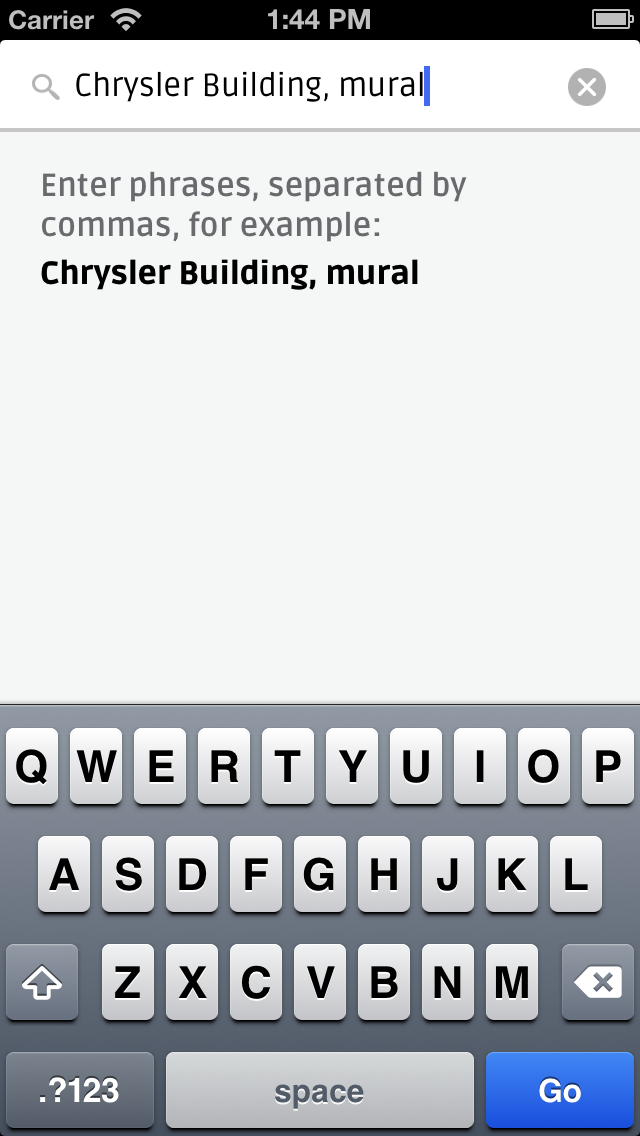Delete a character with backspace key
The height and width of the screenshot is (1136, 640).
[598, 982]
